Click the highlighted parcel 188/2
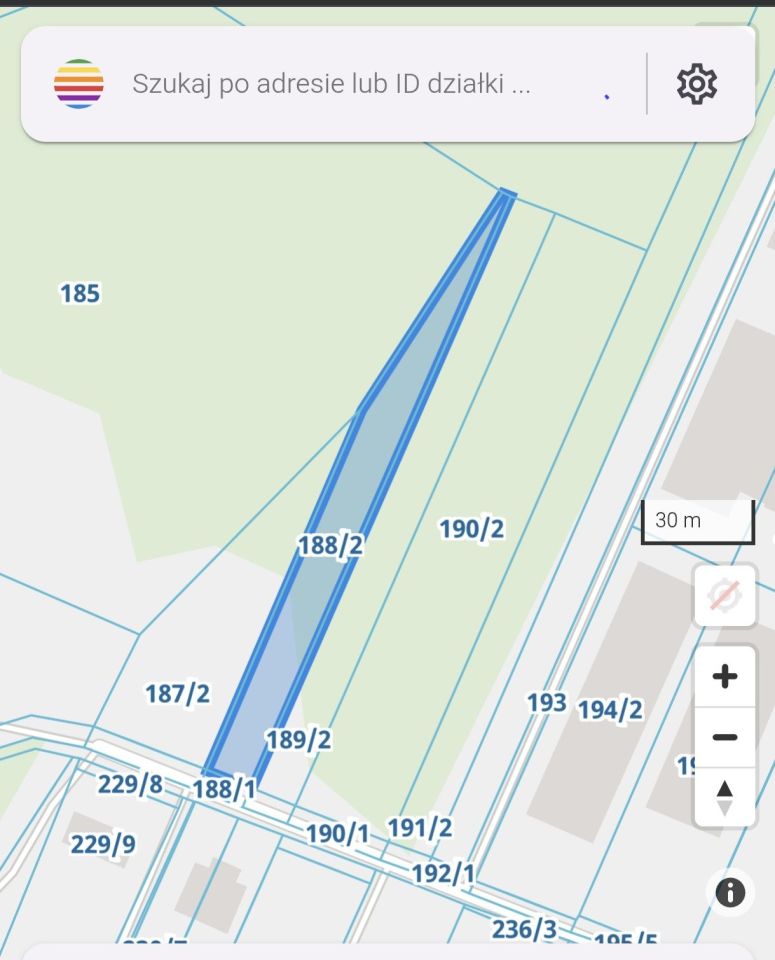 330,545
